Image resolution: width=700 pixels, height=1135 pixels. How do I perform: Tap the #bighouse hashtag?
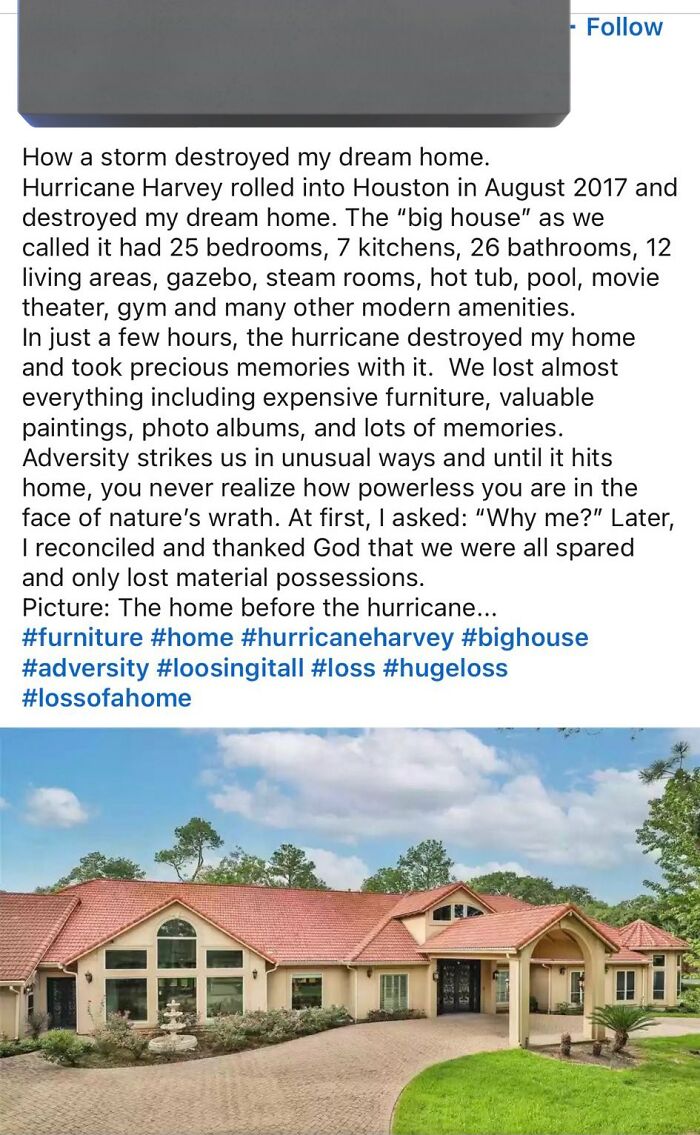[525, 638]
